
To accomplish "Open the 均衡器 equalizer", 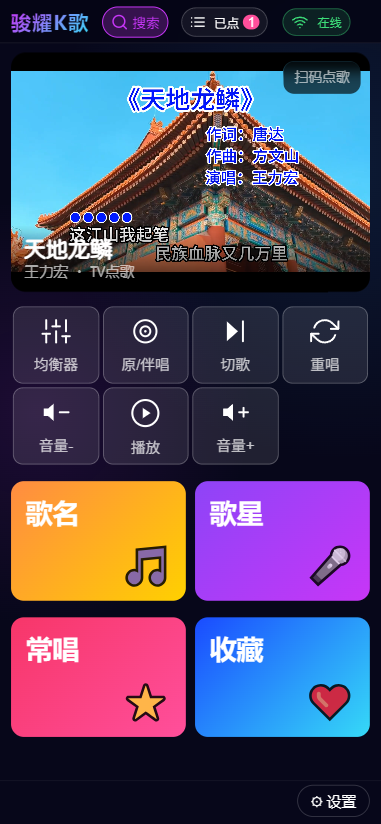I will click(x=56, y=345).
